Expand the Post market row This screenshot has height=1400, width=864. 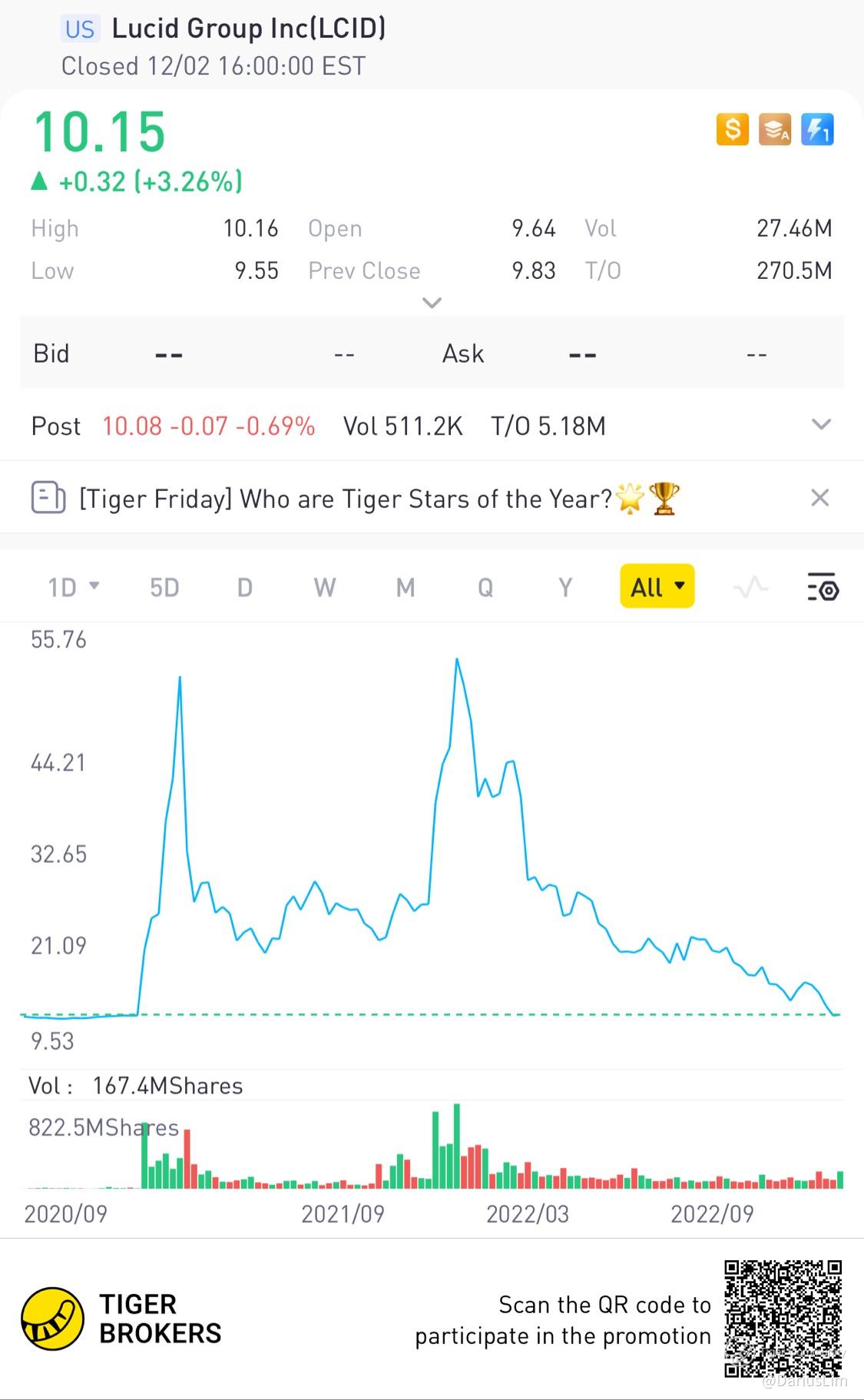821,425
